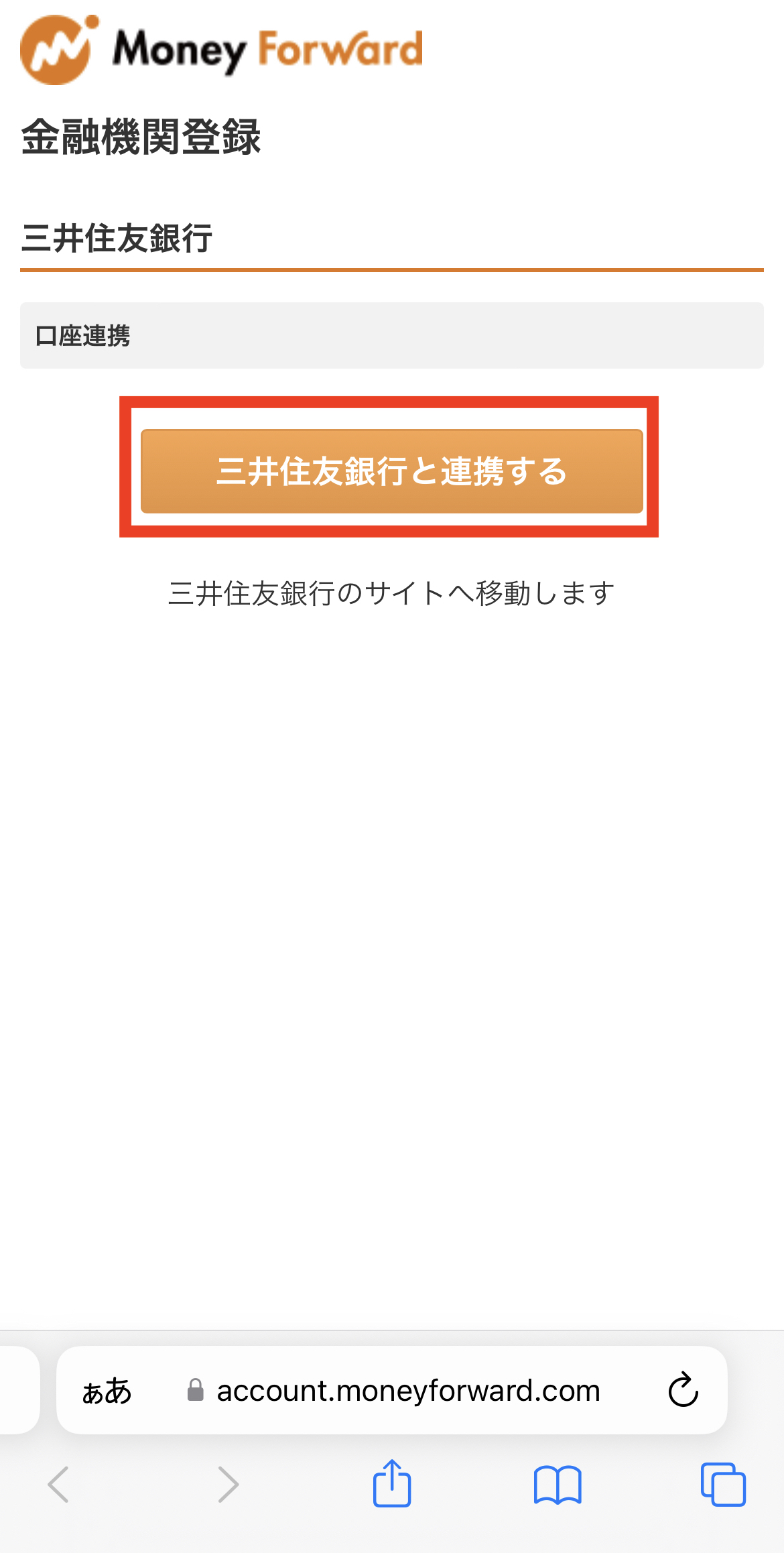Show all open Safari tabs

pos(722,1485)
